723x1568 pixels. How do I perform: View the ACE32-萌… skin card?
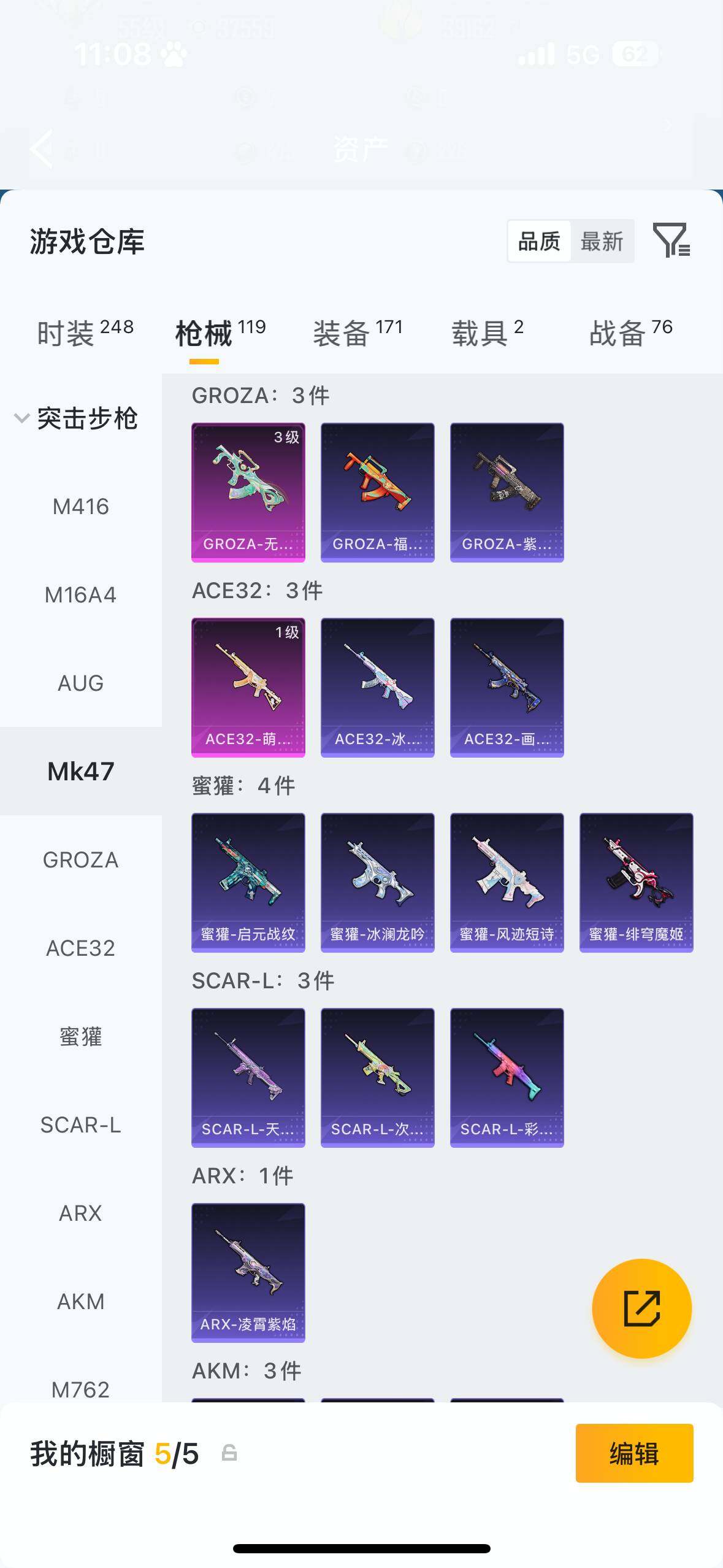(x=248, y=687)
